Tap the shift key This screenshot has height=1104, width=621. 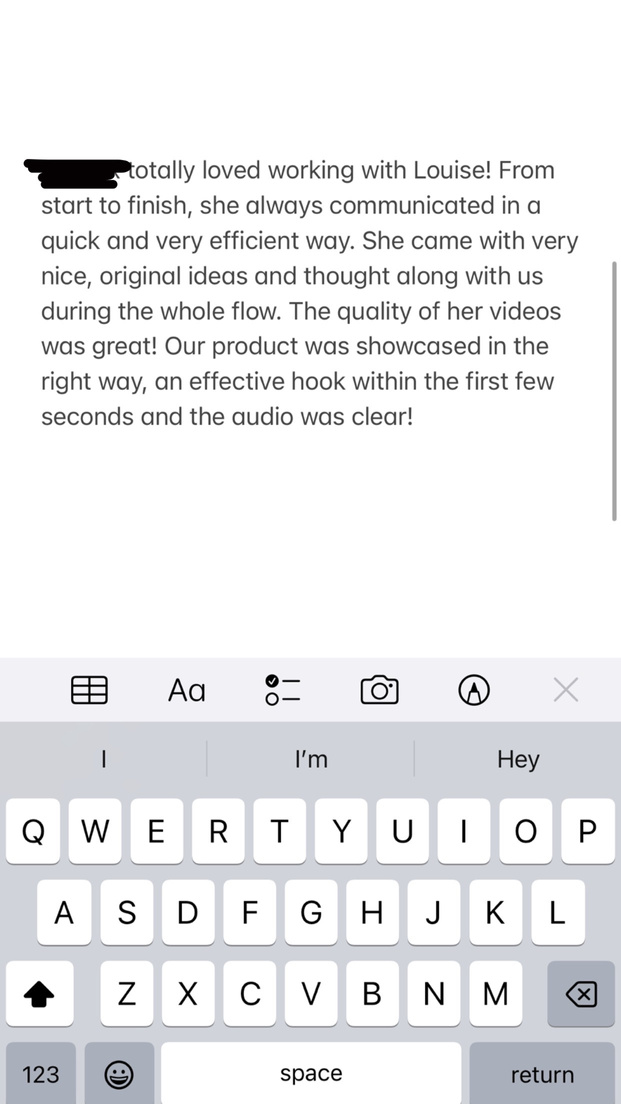[39, 993]
